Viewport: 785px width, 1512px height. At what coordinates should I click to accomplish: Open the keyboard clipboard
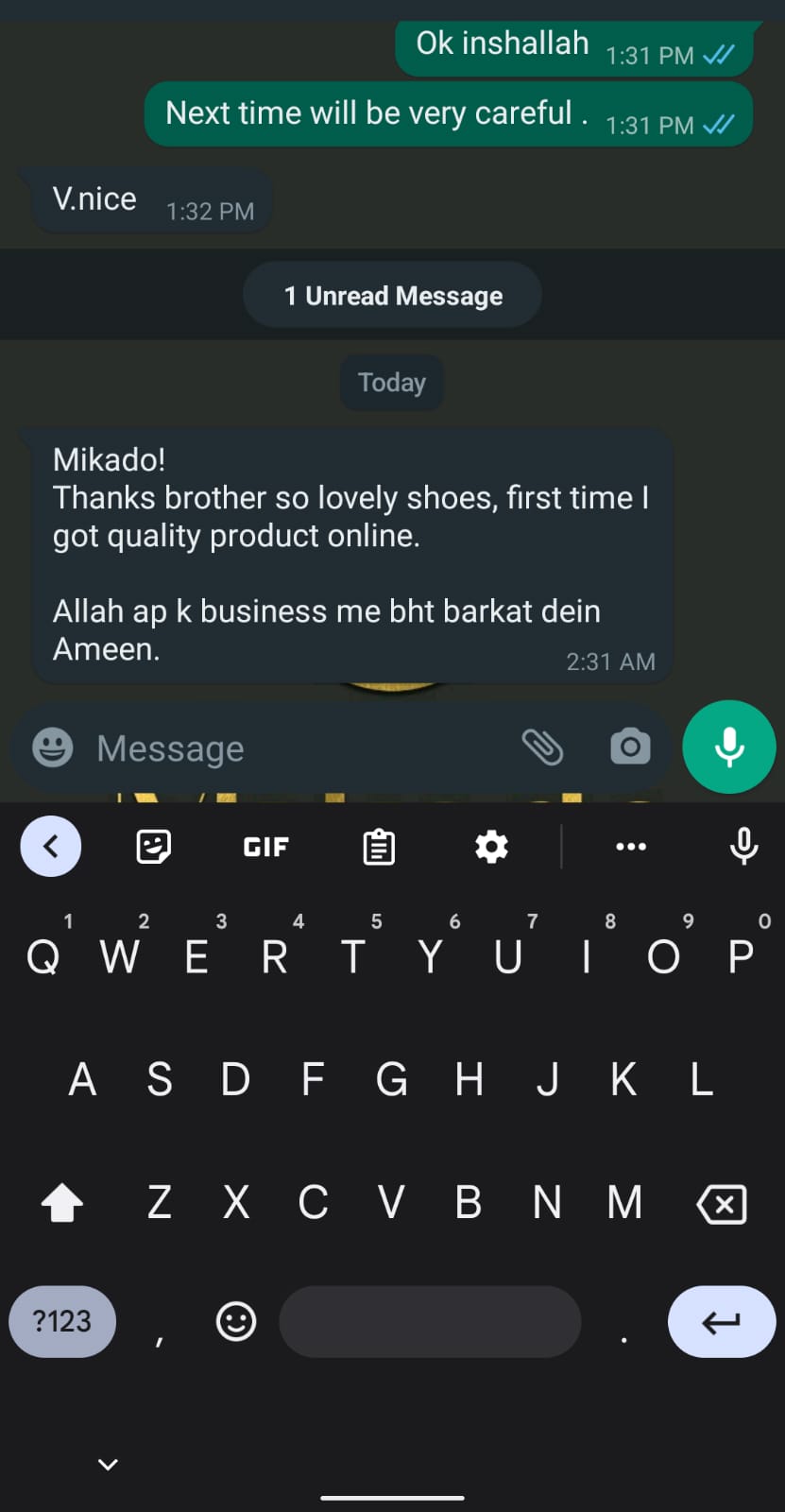(379, 847)
